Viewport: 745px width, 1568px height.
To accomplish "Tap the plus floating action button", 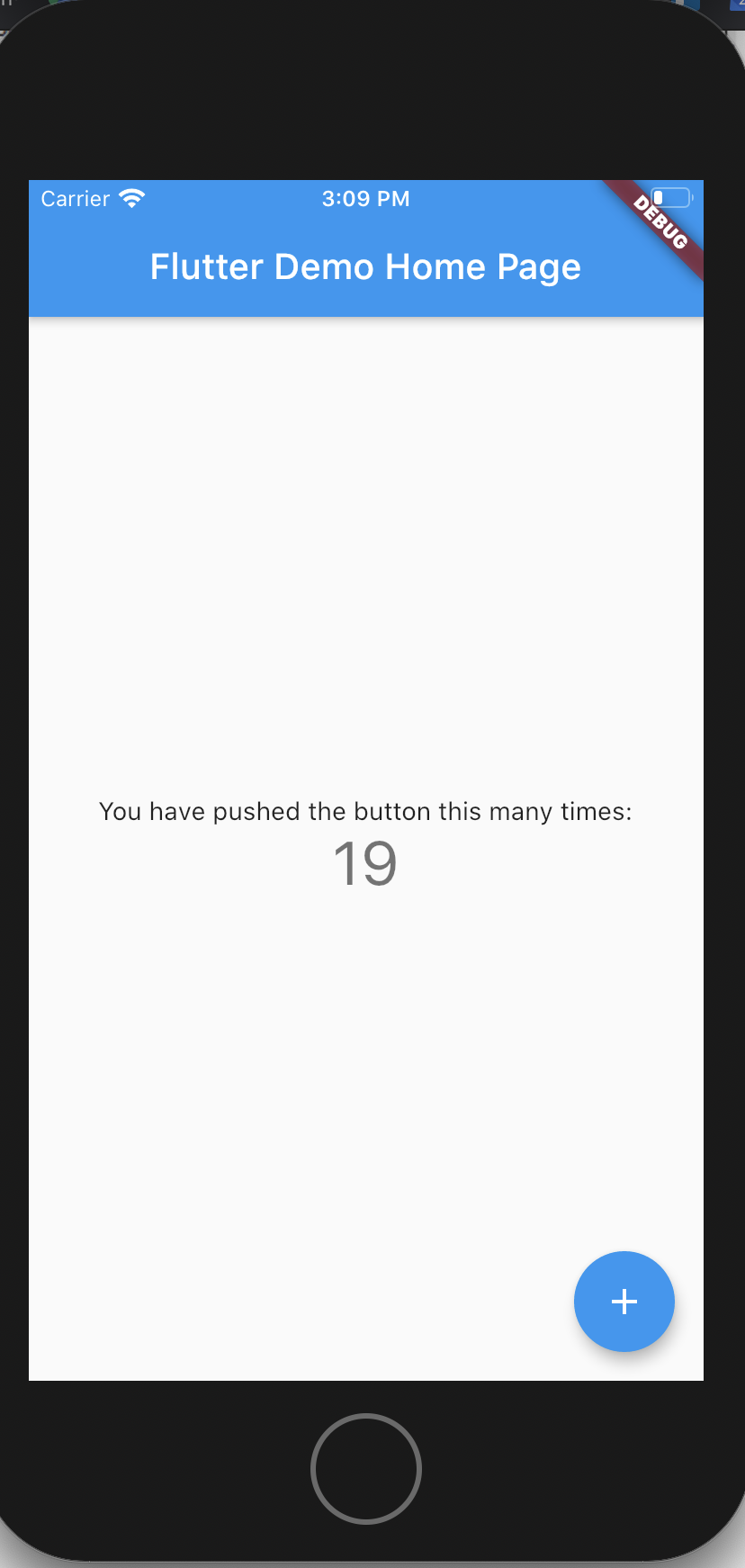I will click(624, 1302).
